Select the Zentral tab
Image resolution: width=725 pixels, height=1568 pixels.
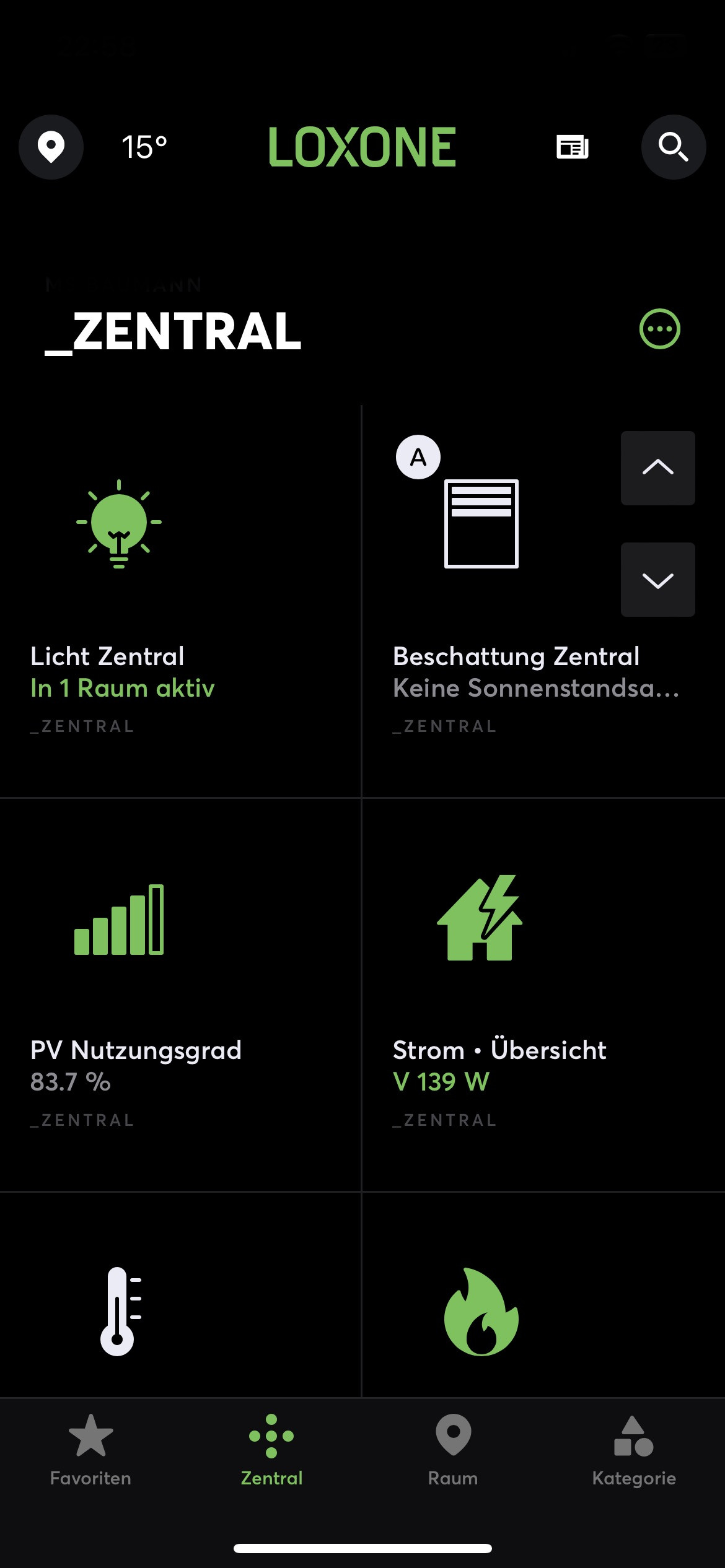(x=271, y=1450)
